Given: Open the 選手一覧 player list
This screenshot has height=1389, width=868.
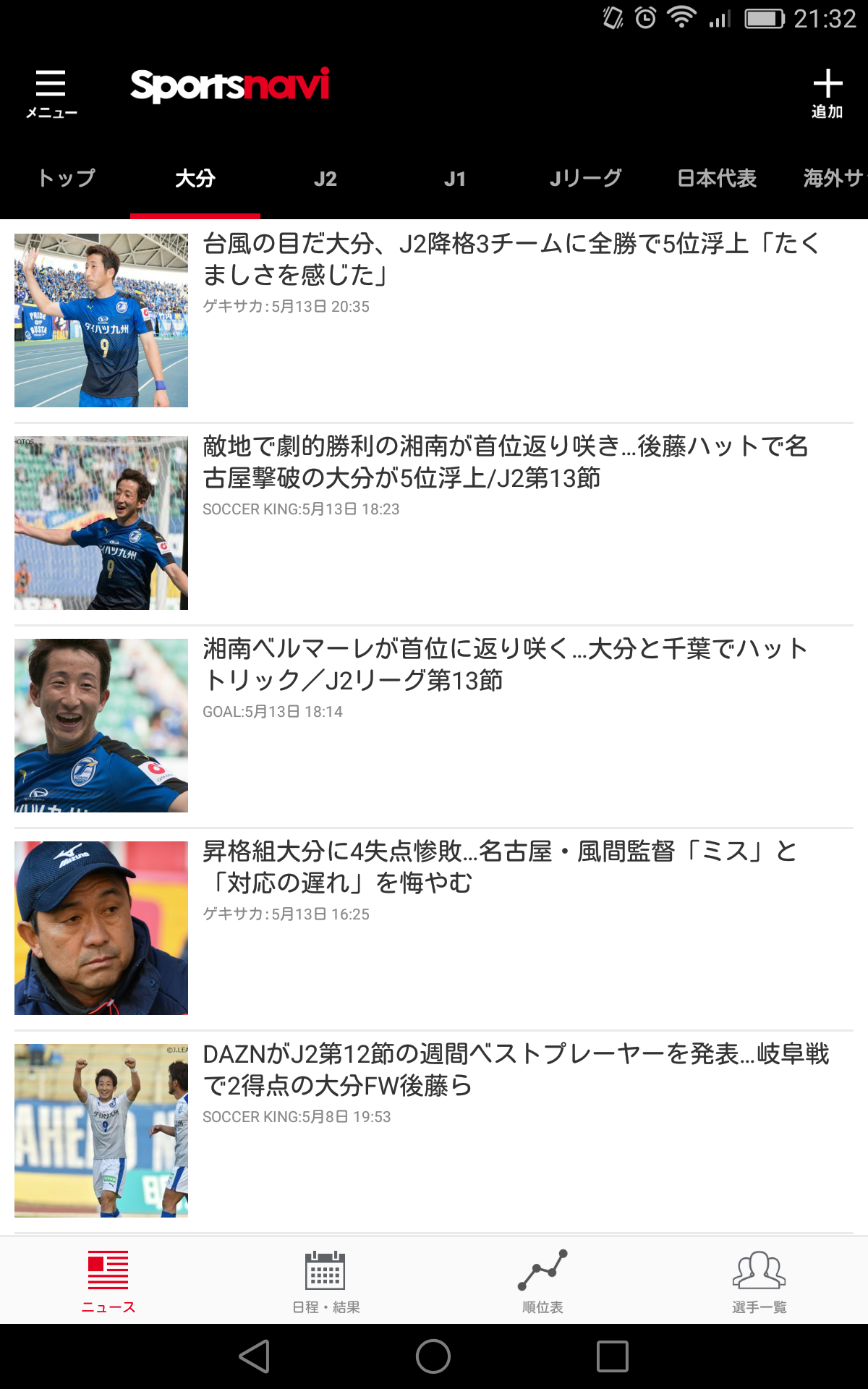Looking at the screenshot, I should tap(759, 1280).
